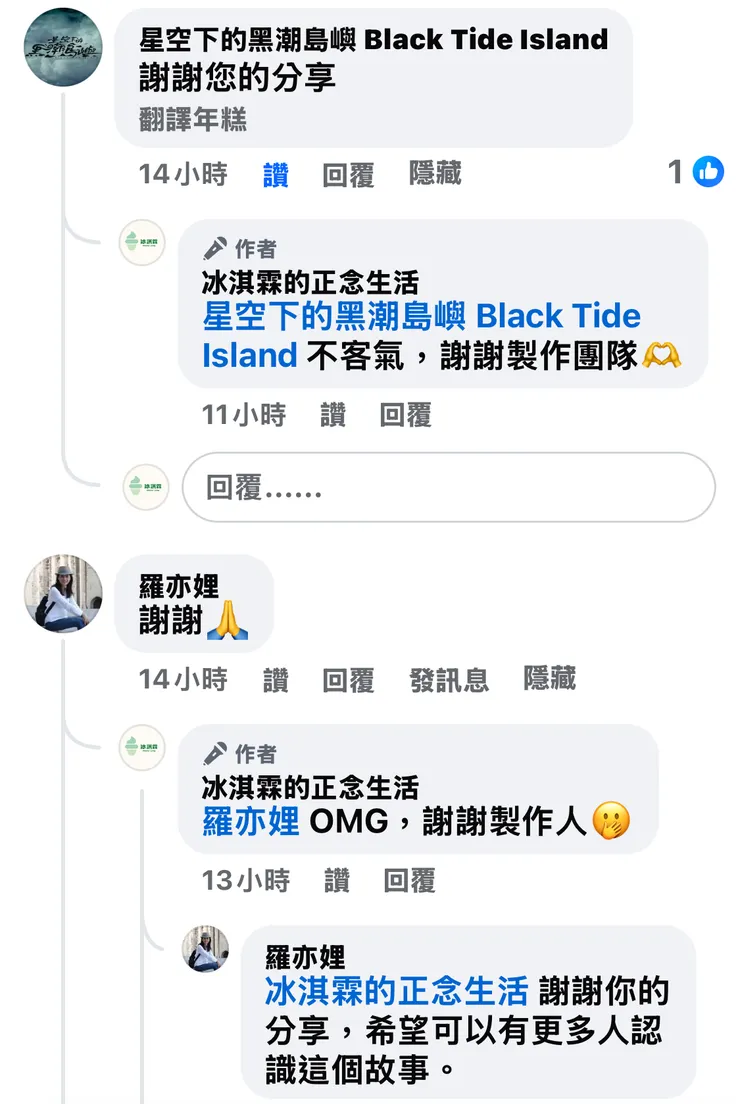Click the blue thumbs-up reaction icon

click(708, 172)
